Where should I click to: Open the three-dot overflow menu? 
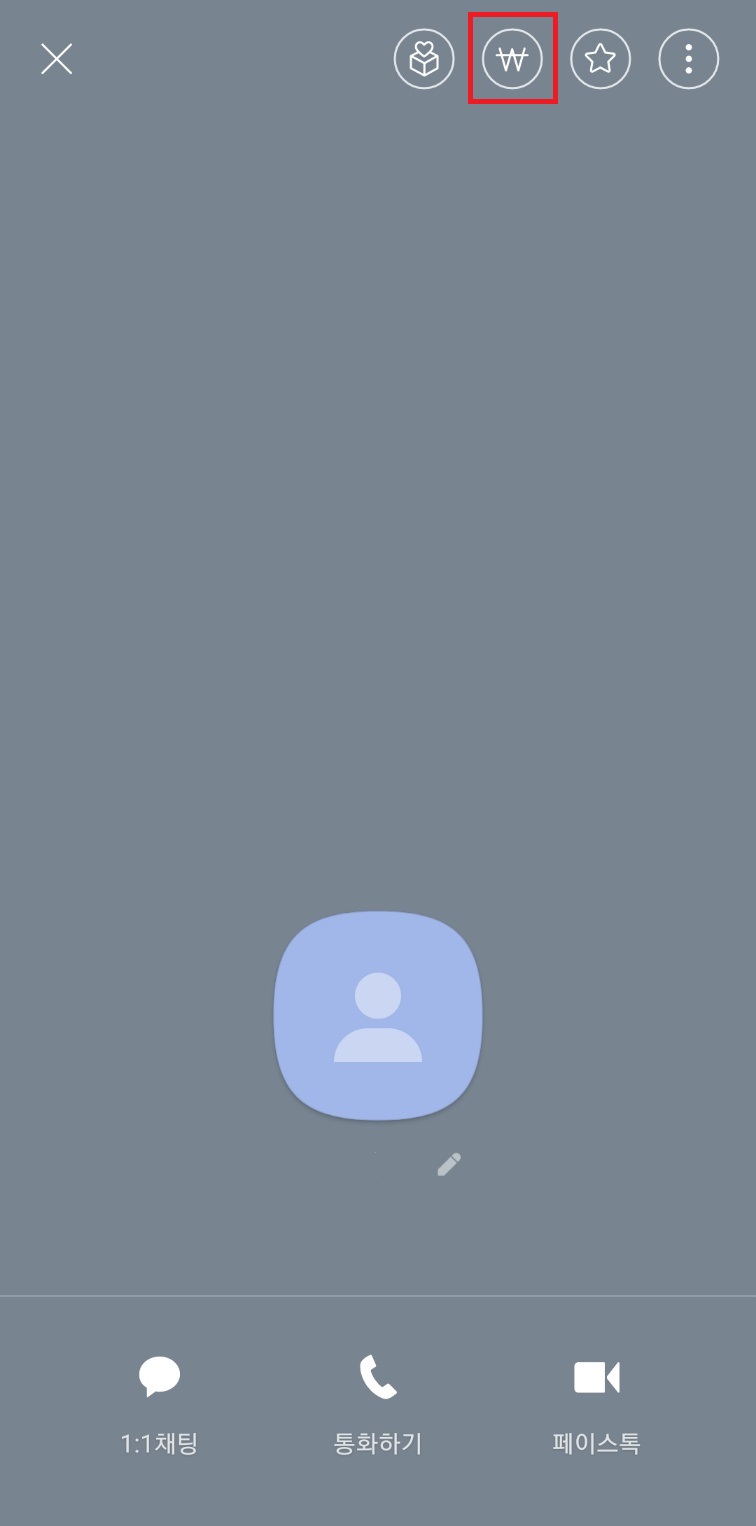pos(688,60)
